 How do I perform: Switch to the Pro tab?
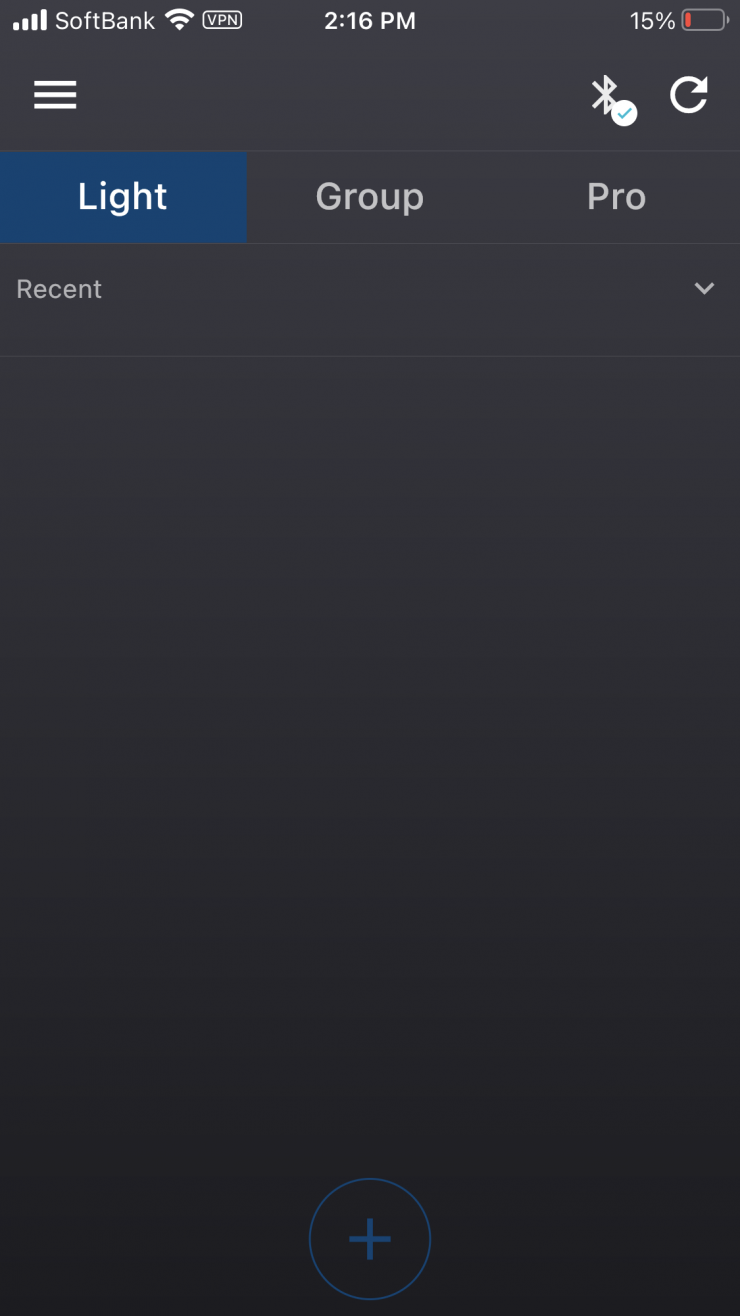tap(616, 197)
